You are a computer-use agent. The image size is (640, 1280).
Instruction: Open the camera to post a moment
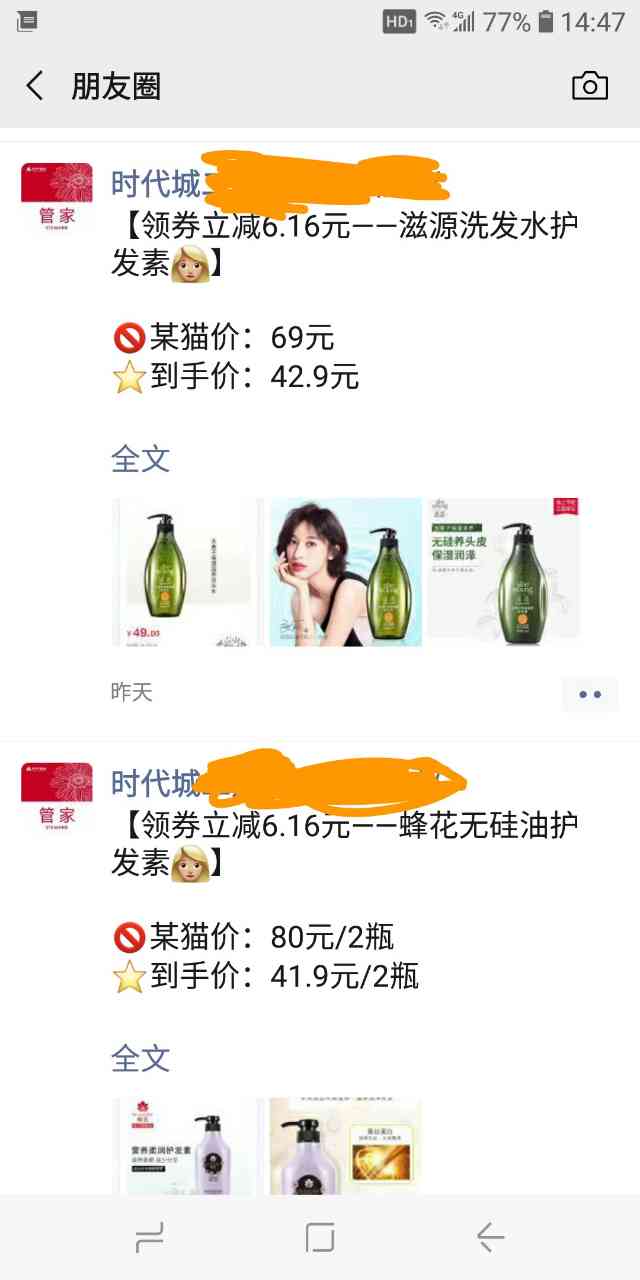point(589,86)
